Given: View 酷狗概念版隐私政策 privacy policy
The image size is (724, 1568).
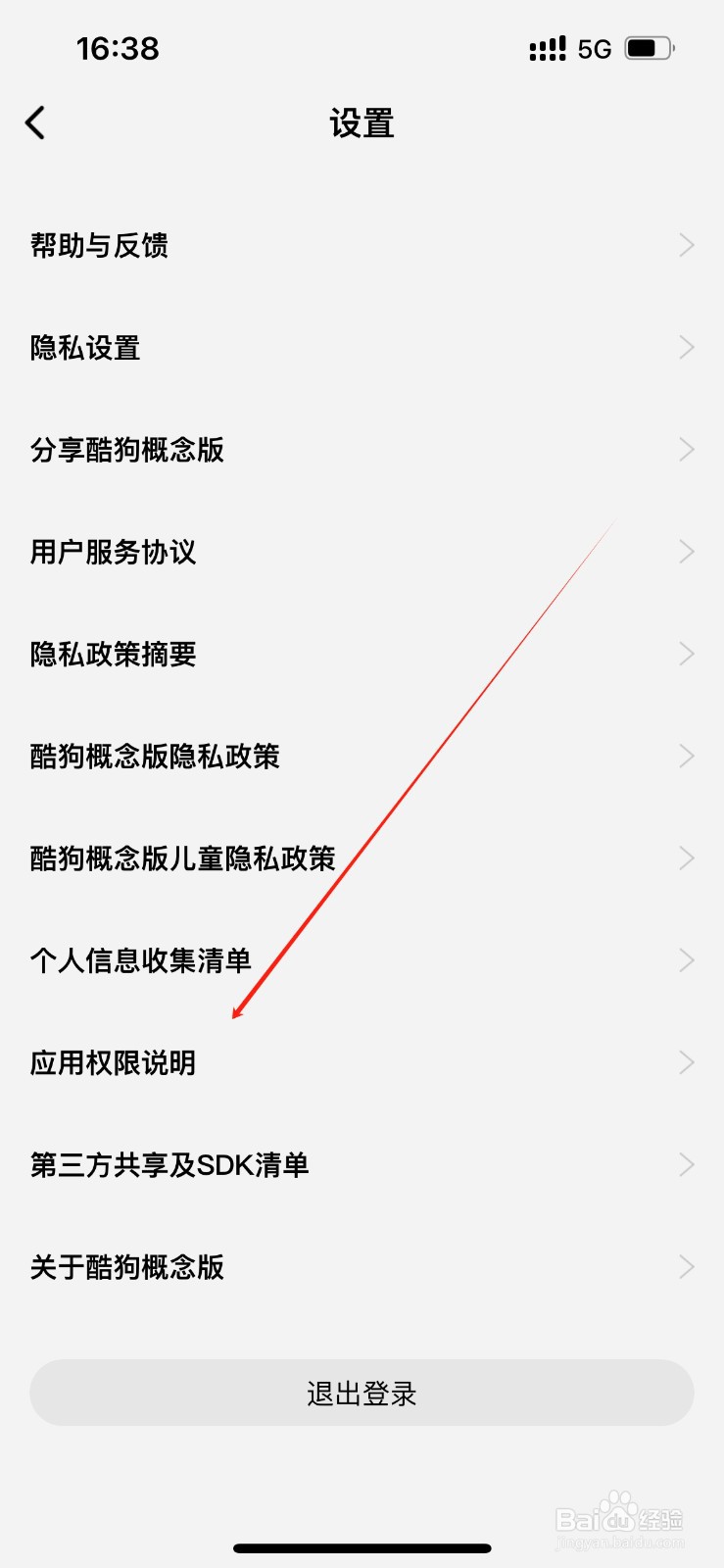Looking at the screenshot, I should (x=154, y=757).
